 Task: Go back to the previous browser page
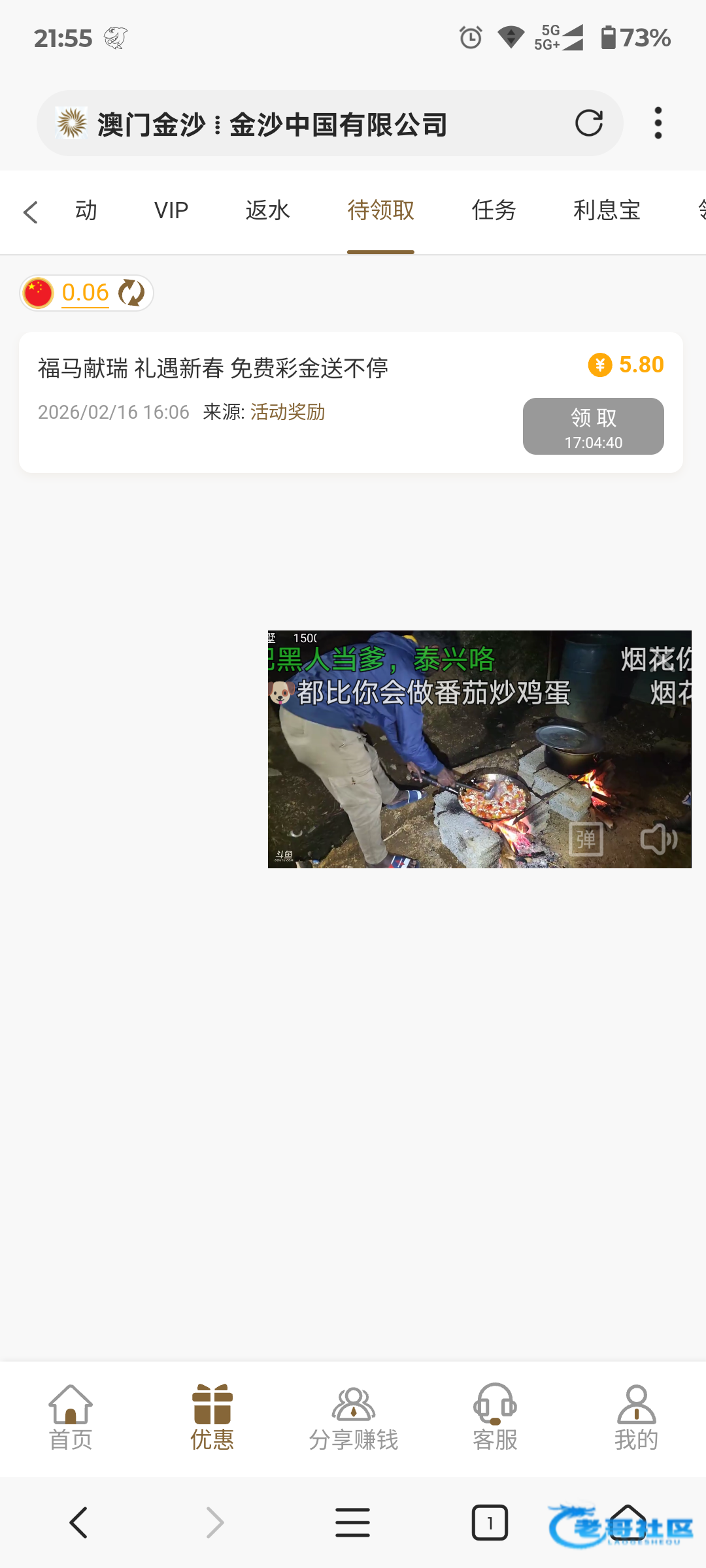tap(78, 1523)
